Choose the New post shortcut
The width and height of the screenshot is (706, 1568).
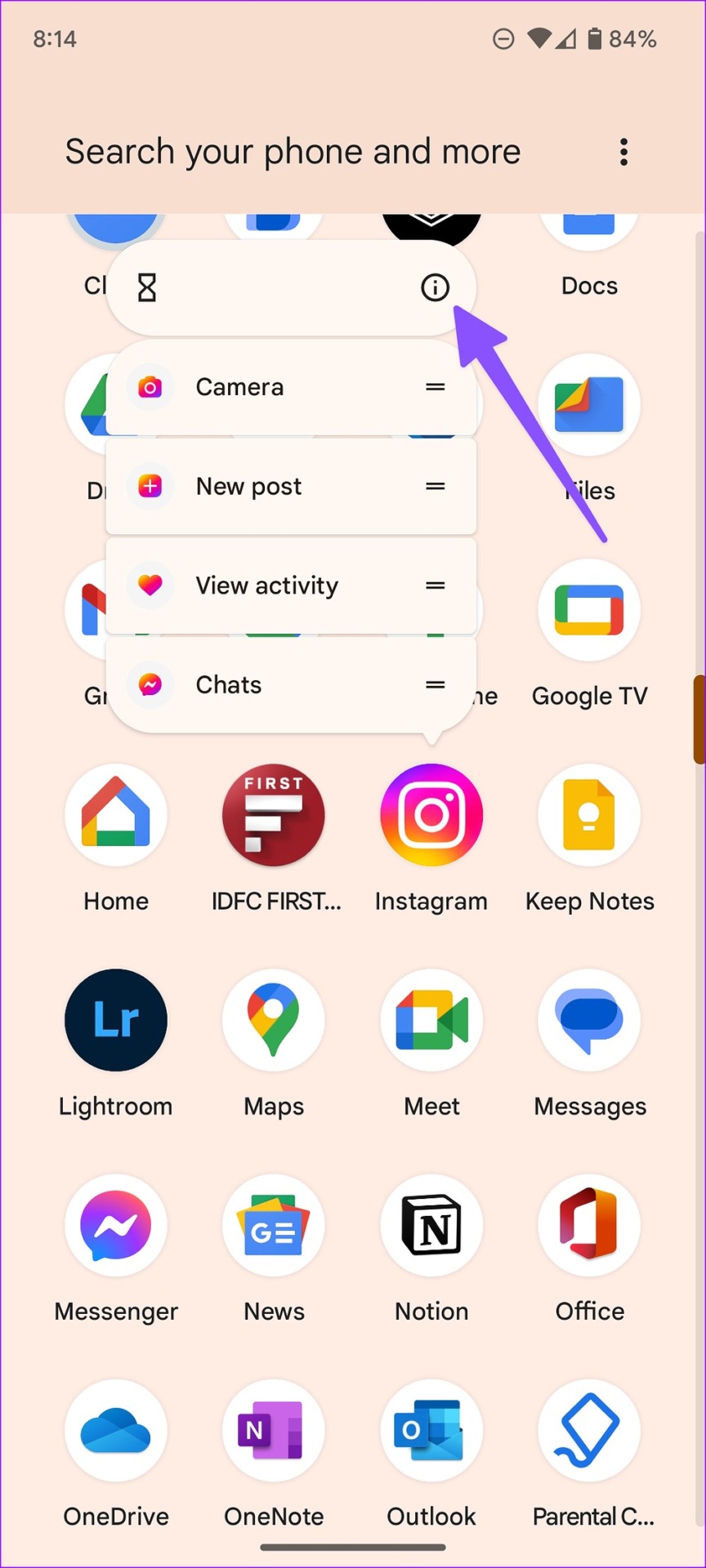tap(291, 487)
